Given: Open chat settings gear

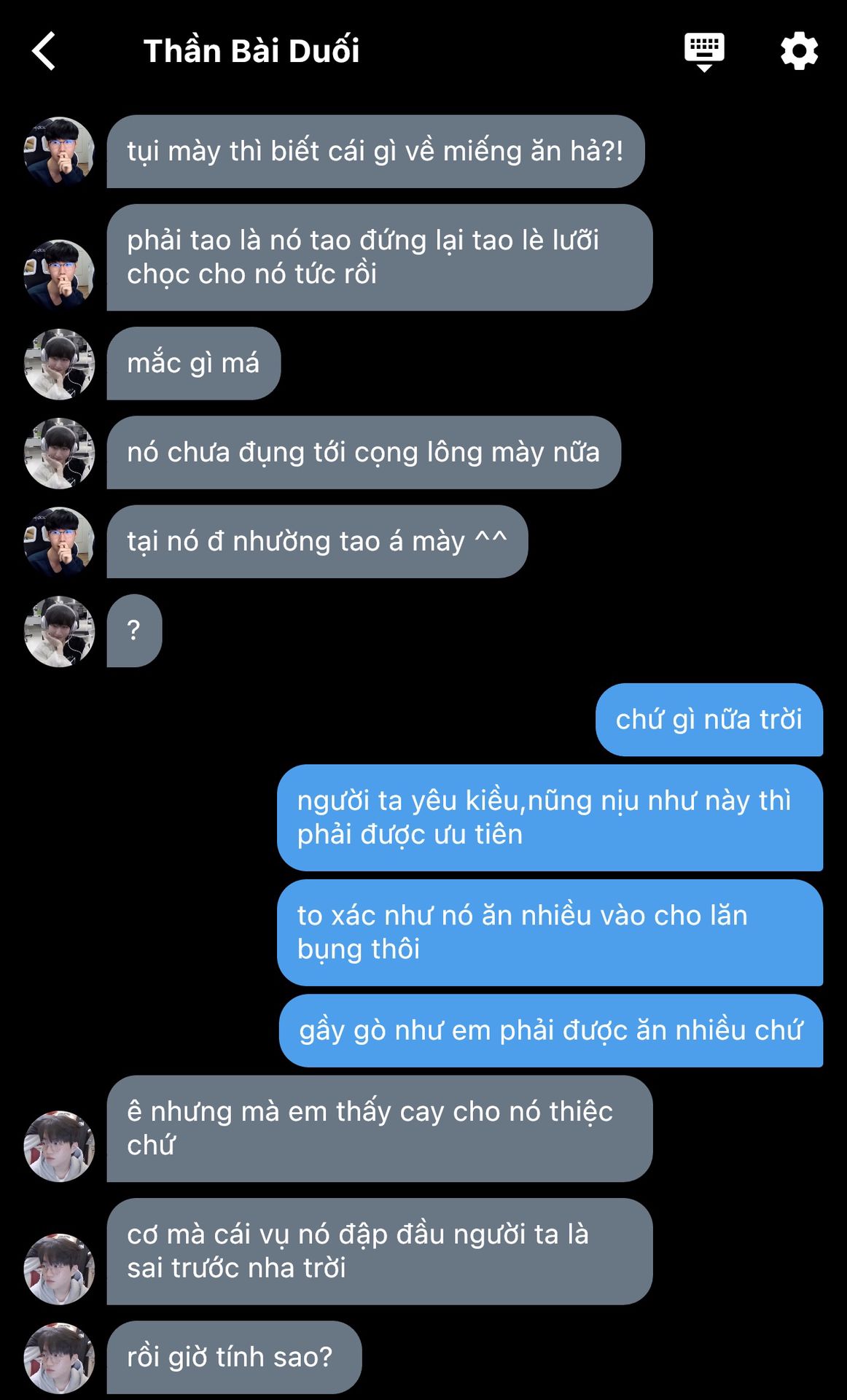Looking at the screenshot, I should coord(799,51).
